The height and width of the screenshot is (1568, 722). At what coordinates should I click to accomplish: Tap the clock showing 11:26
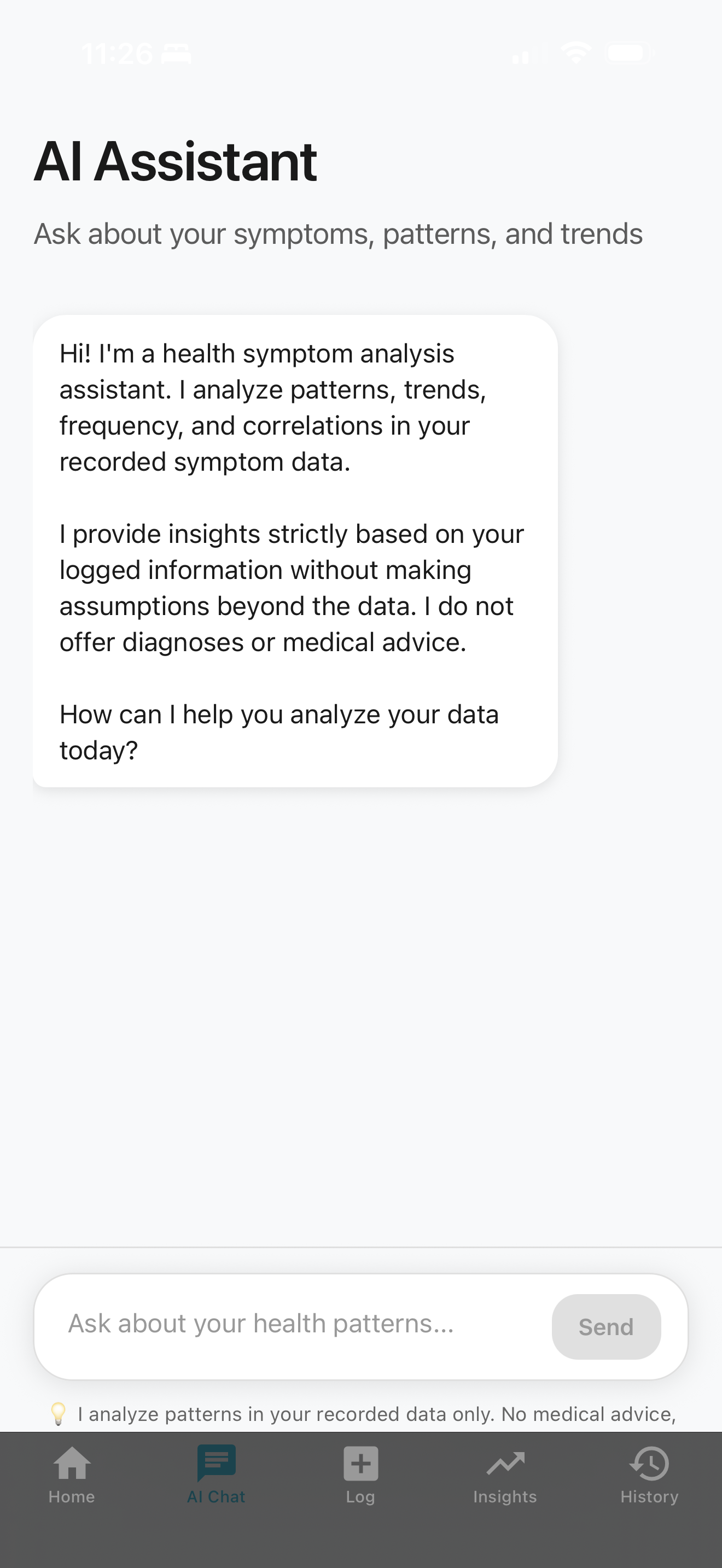tap(119, 54)
